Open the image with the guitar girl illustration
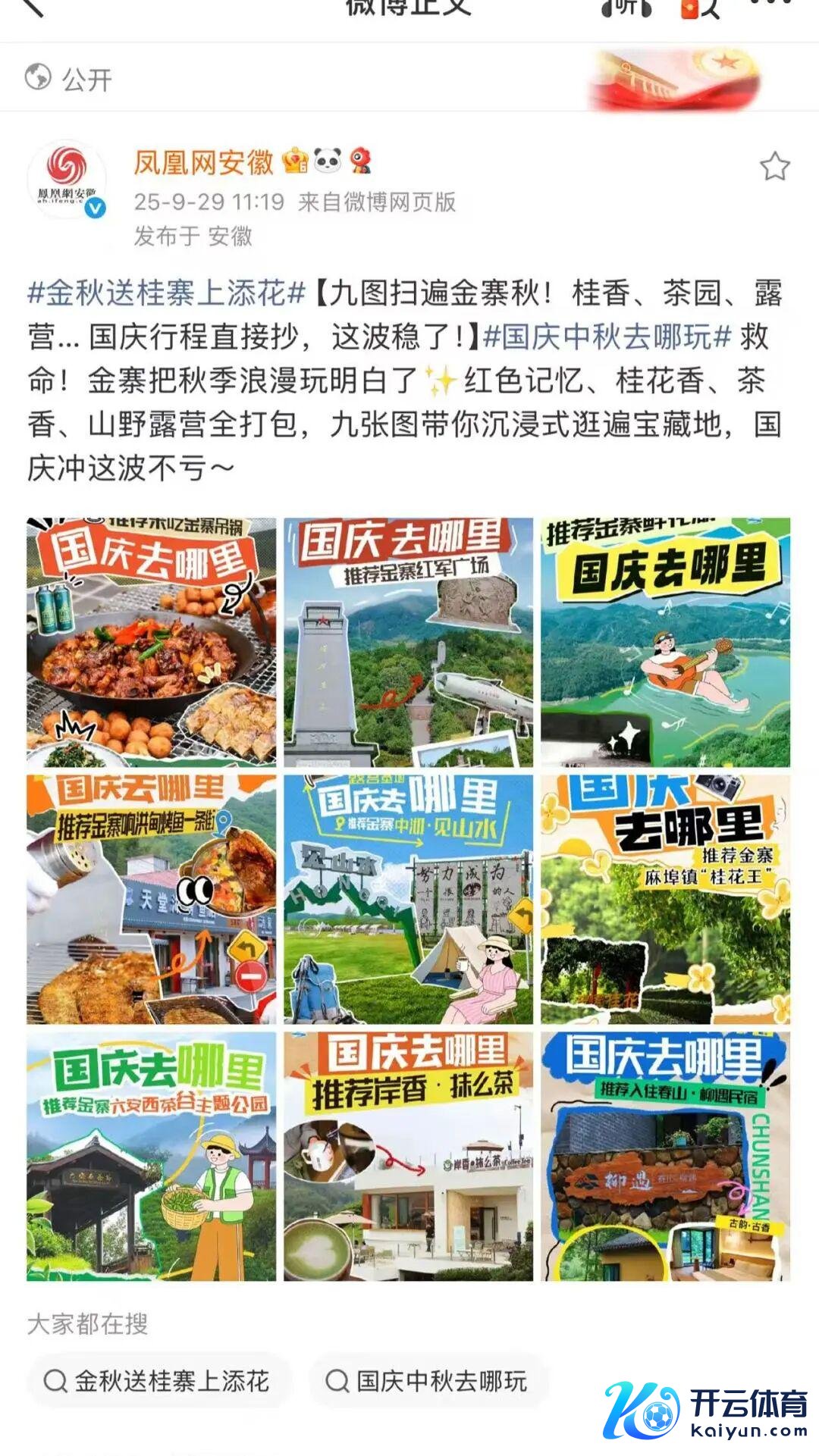This screenshot has width=819, height=1456. pyautogui.click(x=665, y=642)
